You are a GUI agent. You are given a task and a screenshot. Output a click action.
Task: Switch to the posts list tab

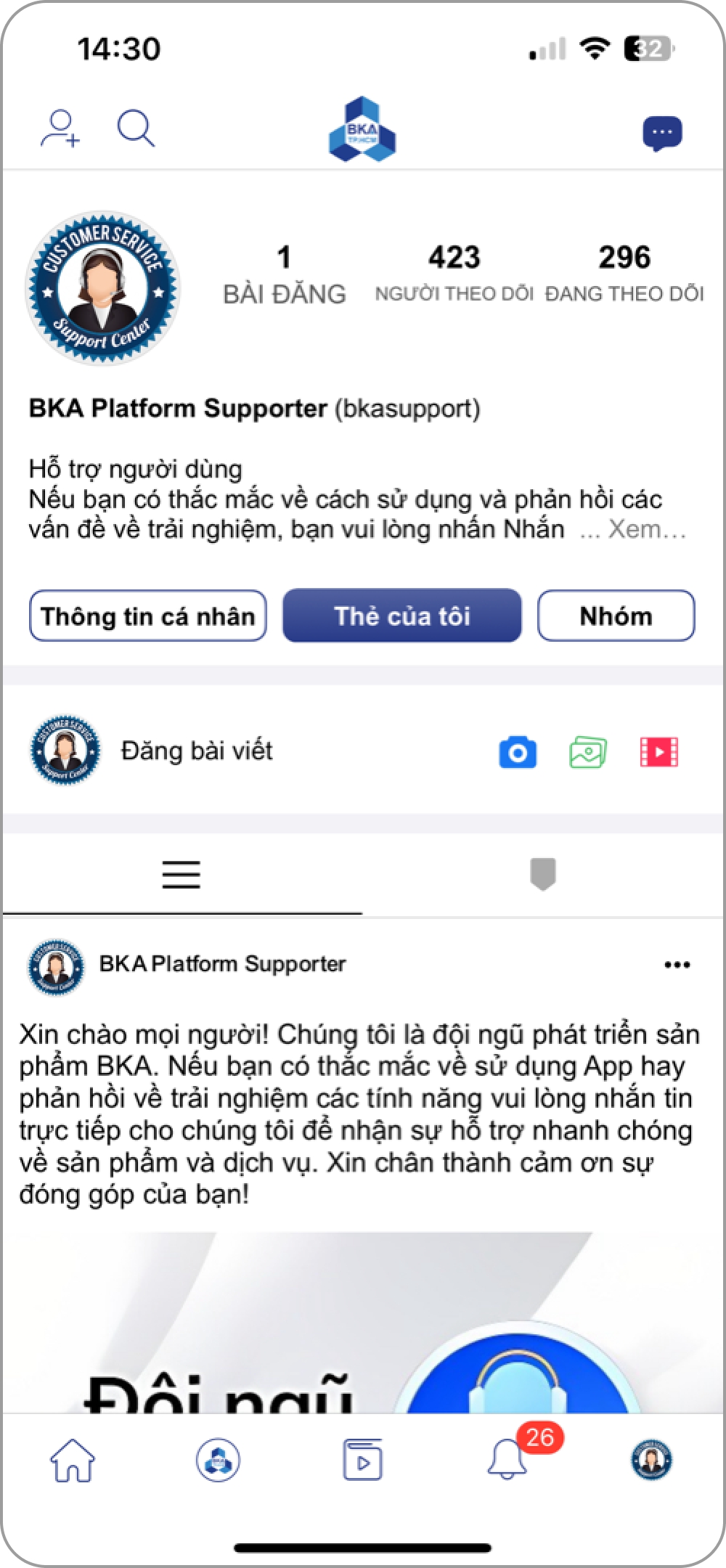pos(181,874)
